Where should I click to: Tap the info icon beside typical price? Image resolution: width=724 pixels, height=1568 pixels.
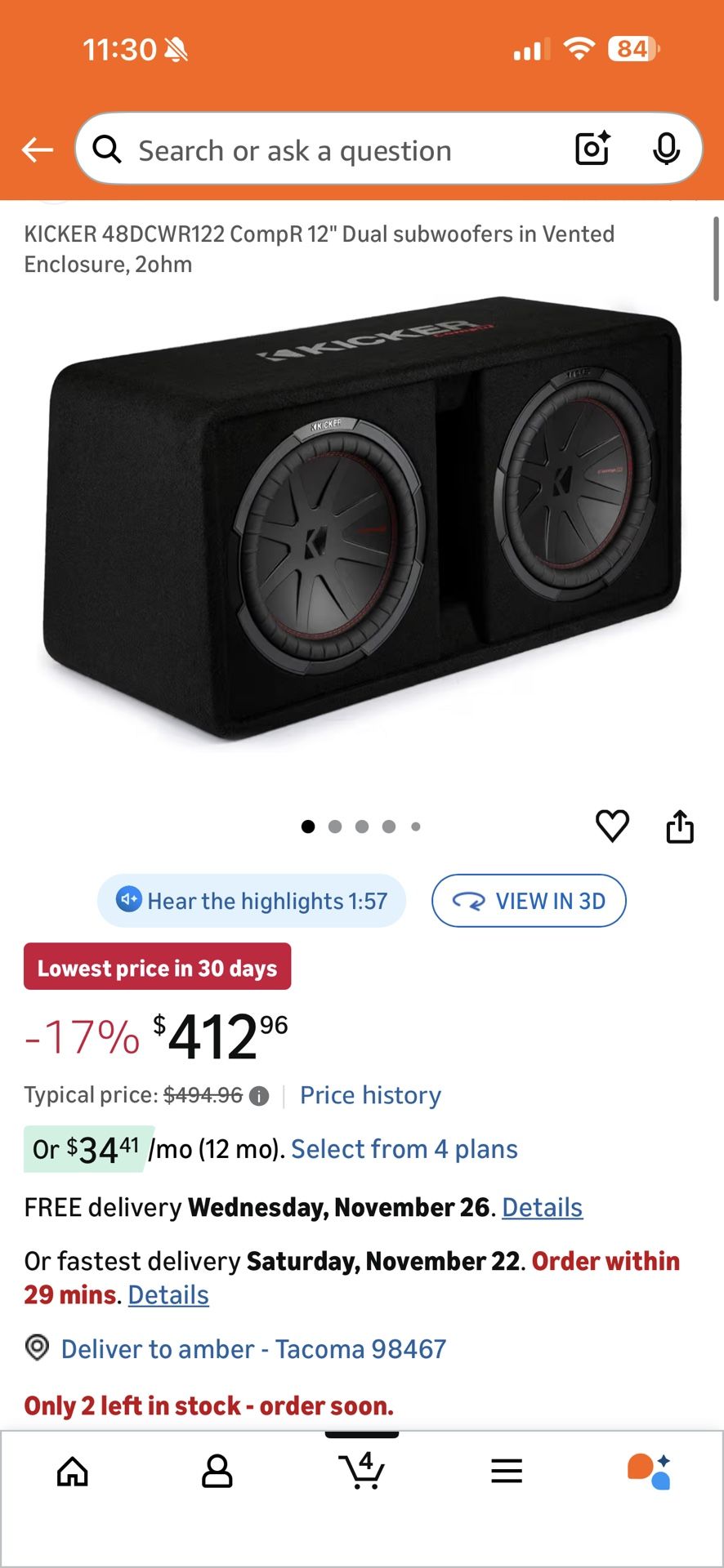coord(257,1095)
